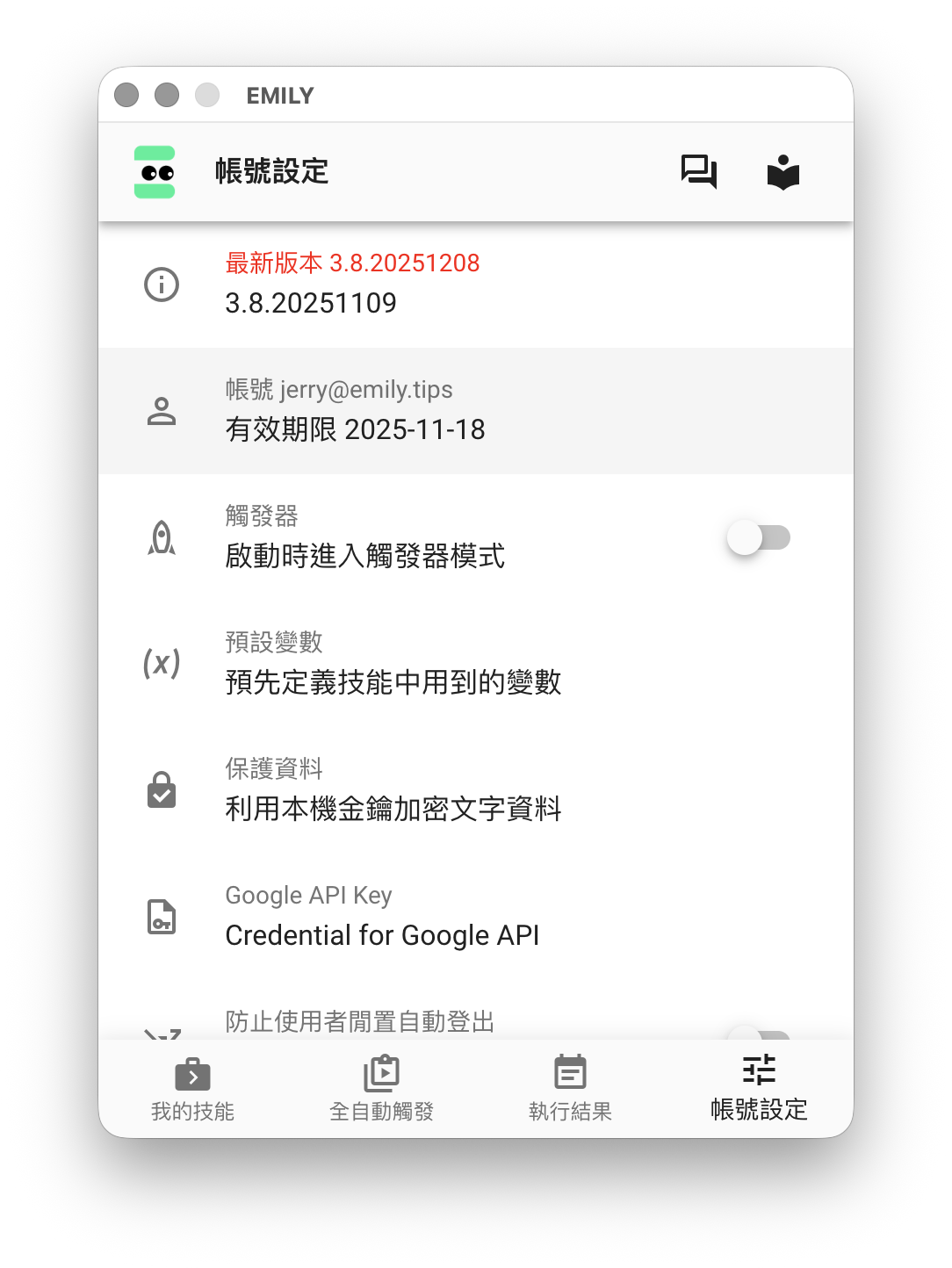This screenshot has height=1268, width=952.
Task: Open the reading guide book icon
Action: [x=783, y=172]
